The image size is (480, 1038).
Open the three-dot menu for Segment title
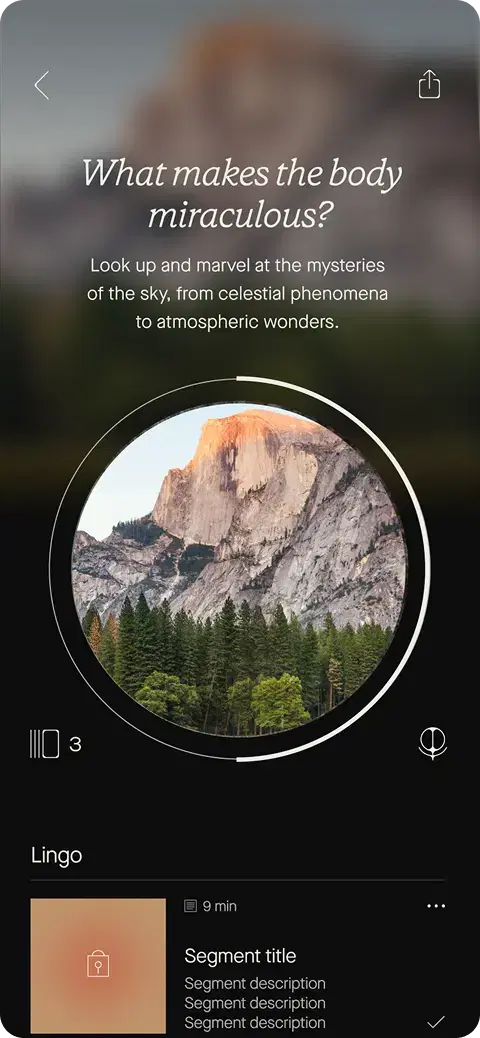[436, 906]
